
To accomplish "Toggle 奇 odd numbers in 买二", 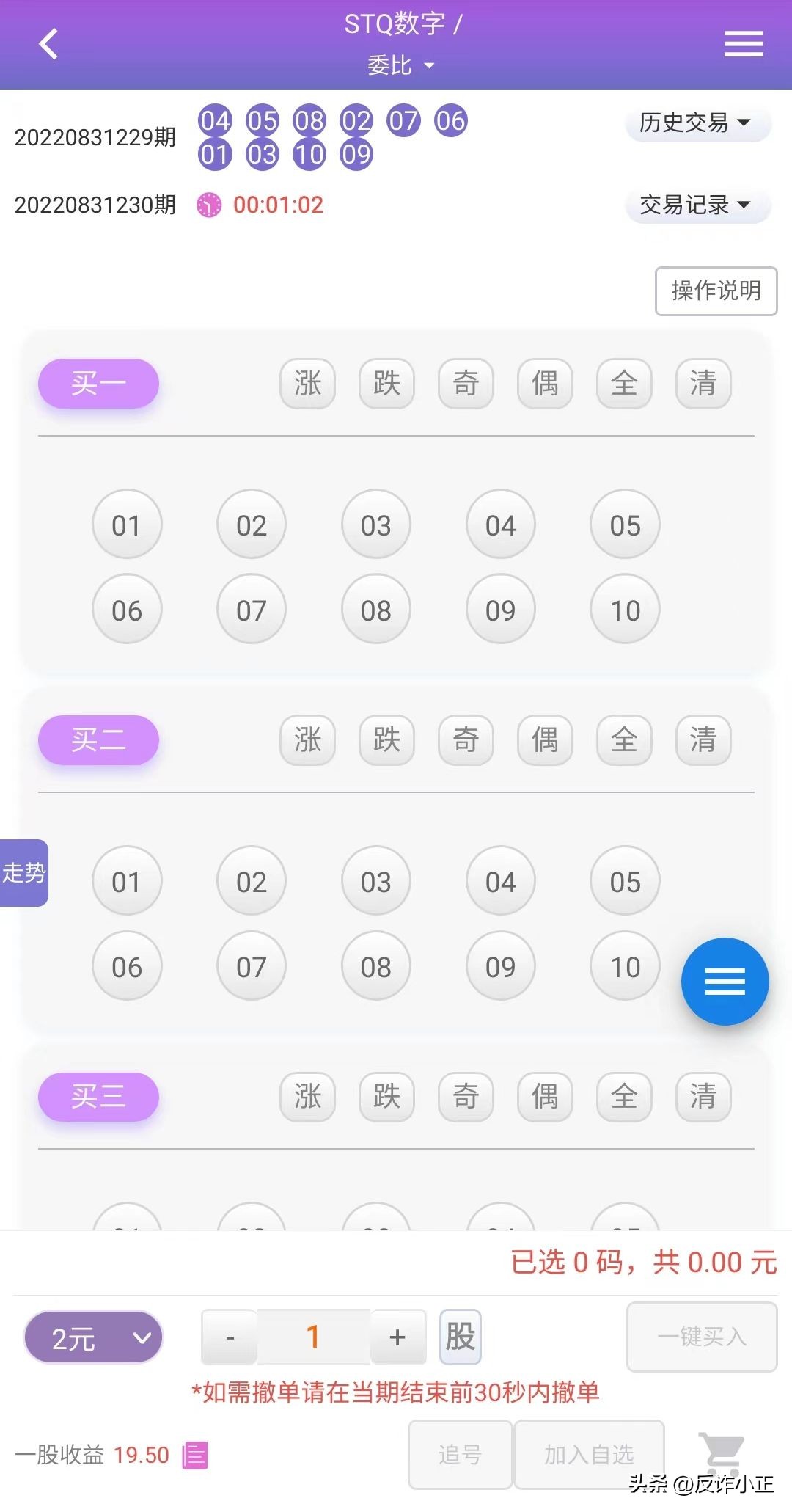I will click(465, 740).
